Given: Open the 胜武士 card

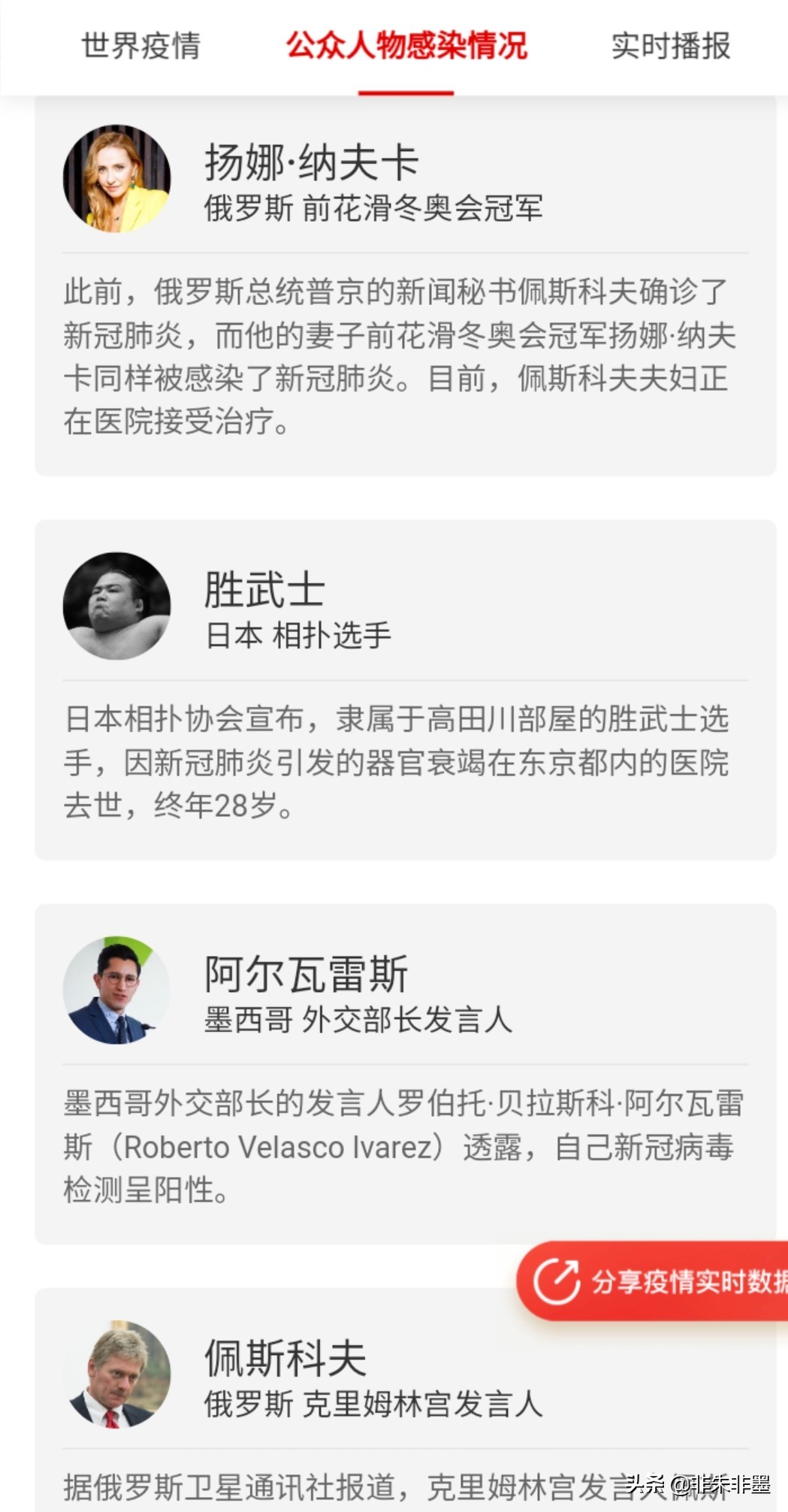Looking at the screenshot, I should click(405, 689).
